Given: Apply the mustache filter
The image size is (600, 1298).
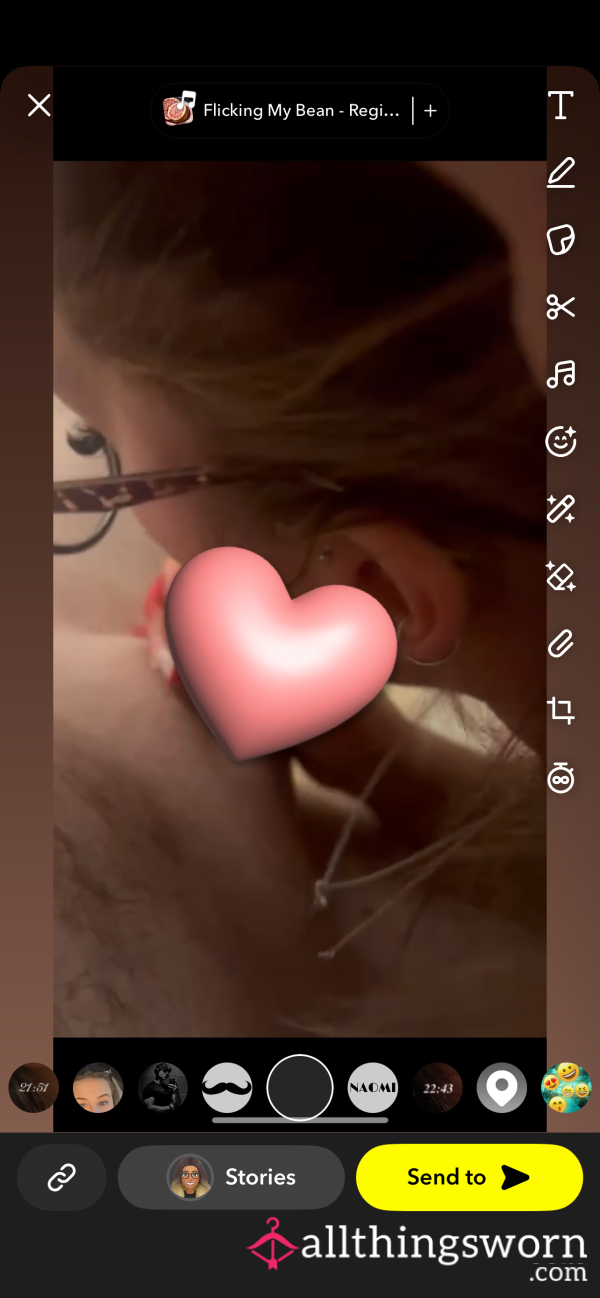Looking at the screenshot, I should pyautogui.click(x=227, y=1088).
